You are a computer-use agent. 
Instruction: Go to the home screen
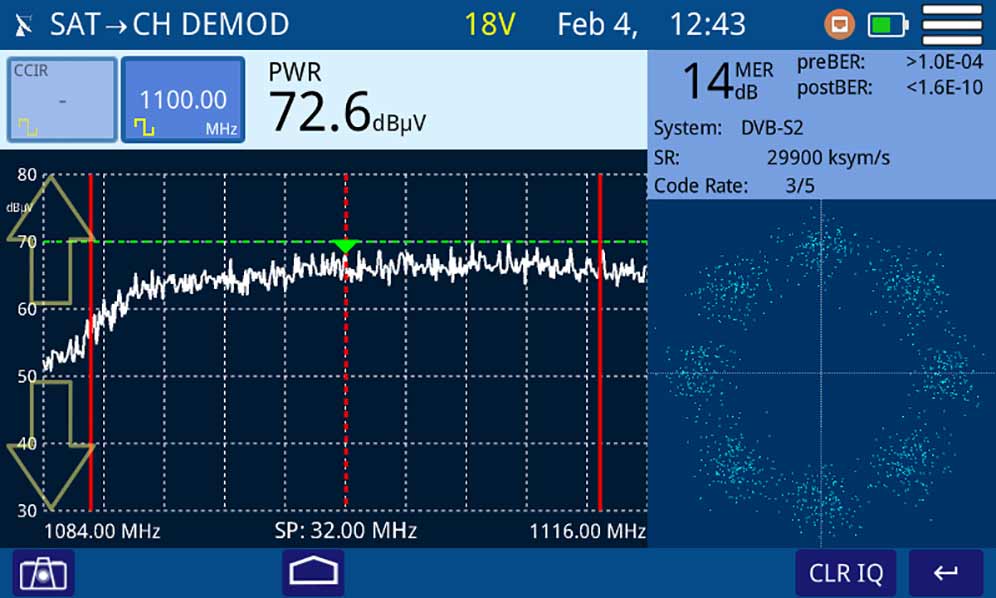pyautogui.click(x=313, y=573)
